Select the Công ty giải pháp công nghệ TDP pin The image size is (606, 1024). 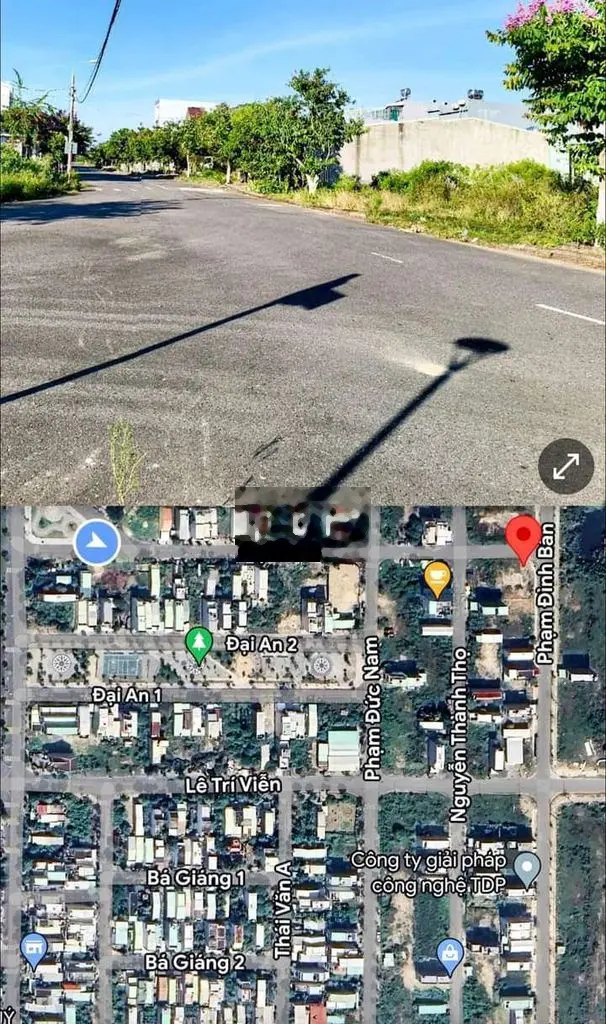coord(526,868)
